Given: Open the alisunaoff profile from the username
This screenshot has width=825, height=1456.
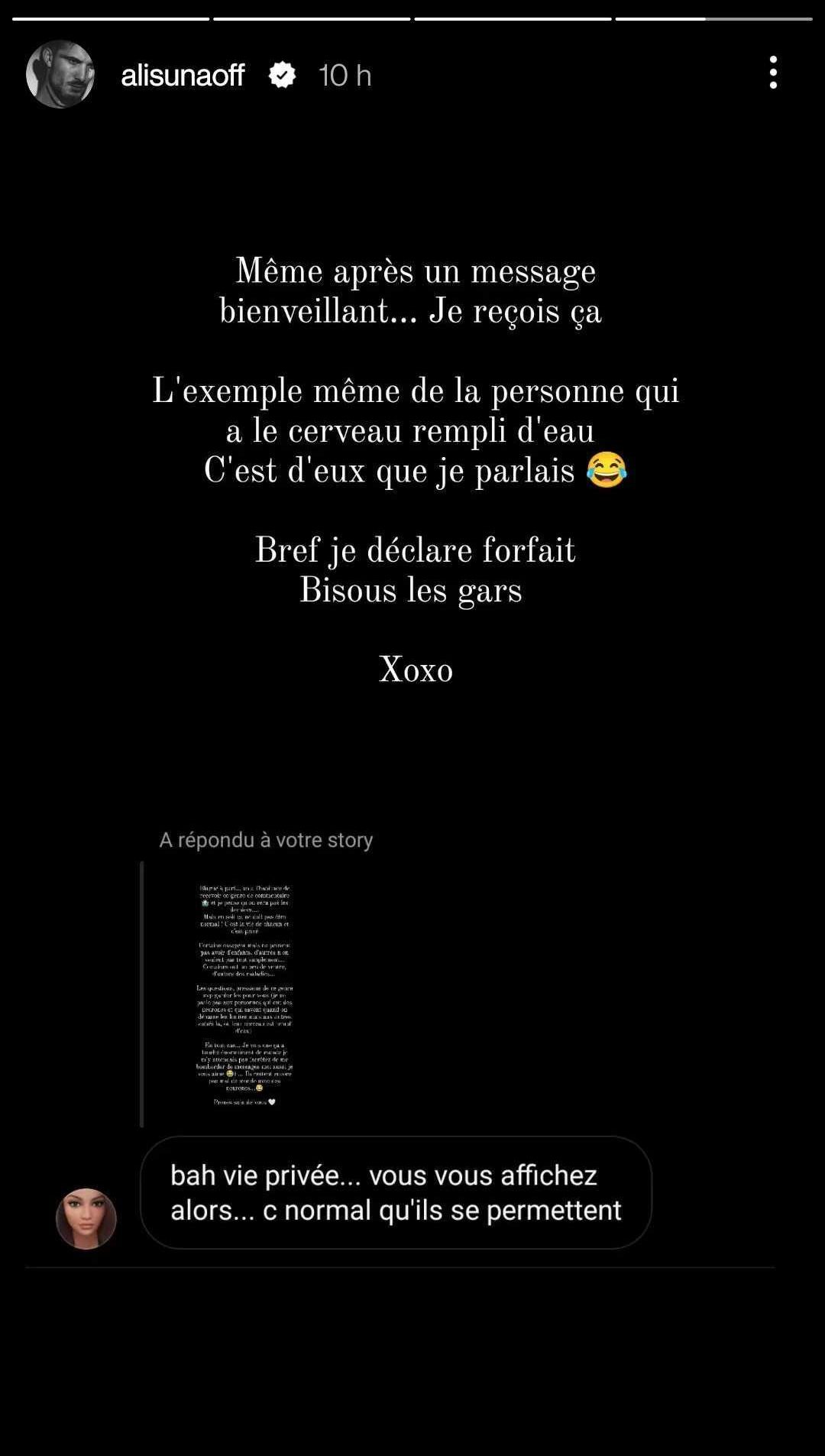Looking at the screenshot, I should (183, 76).
